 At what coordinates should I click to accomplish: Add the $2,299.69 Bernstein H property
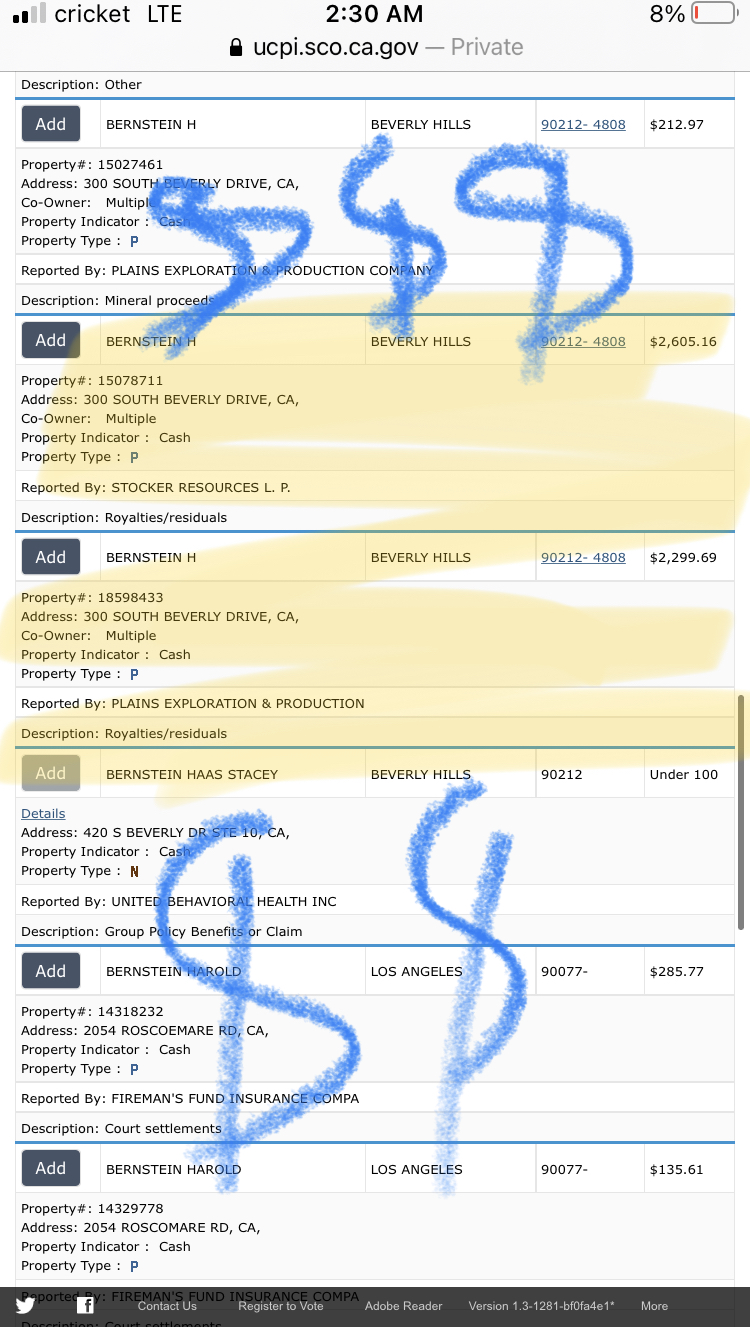tap(51, 557)
